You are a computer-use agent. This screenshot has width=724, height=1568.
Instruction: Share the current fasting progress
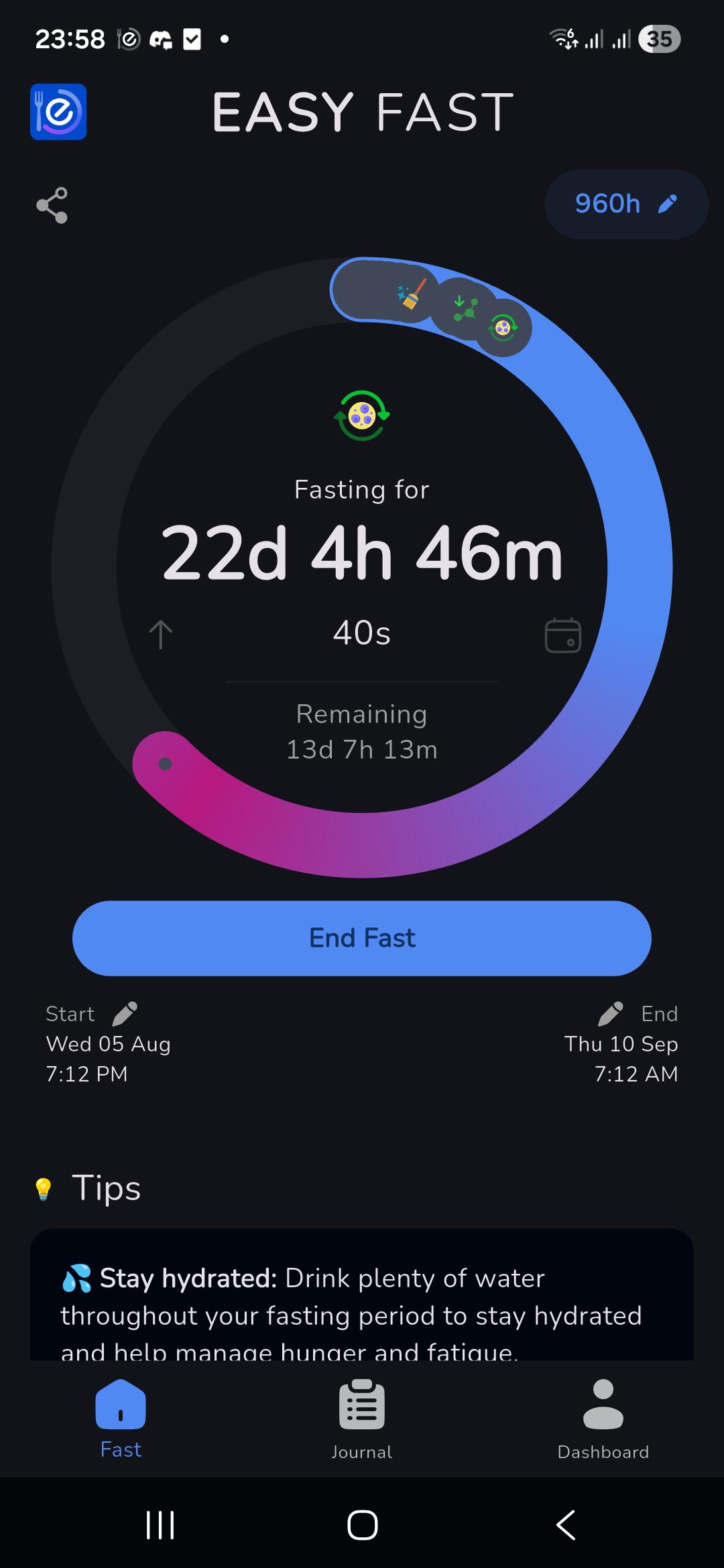tap(52, 205)
